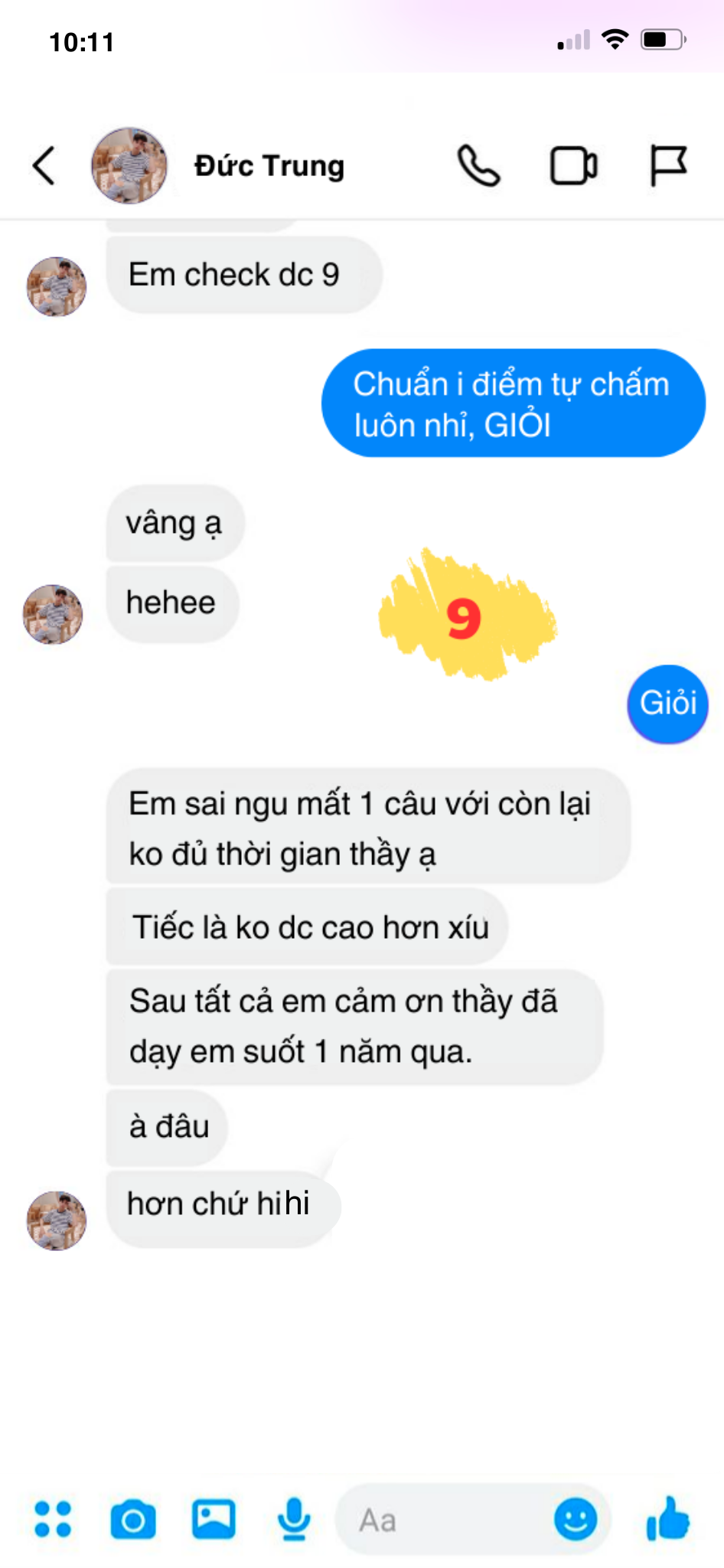Viewport: 724px width, 1568px height.
Task: Open Đức Trung's profile picture in header
Action: pos(129,165)
